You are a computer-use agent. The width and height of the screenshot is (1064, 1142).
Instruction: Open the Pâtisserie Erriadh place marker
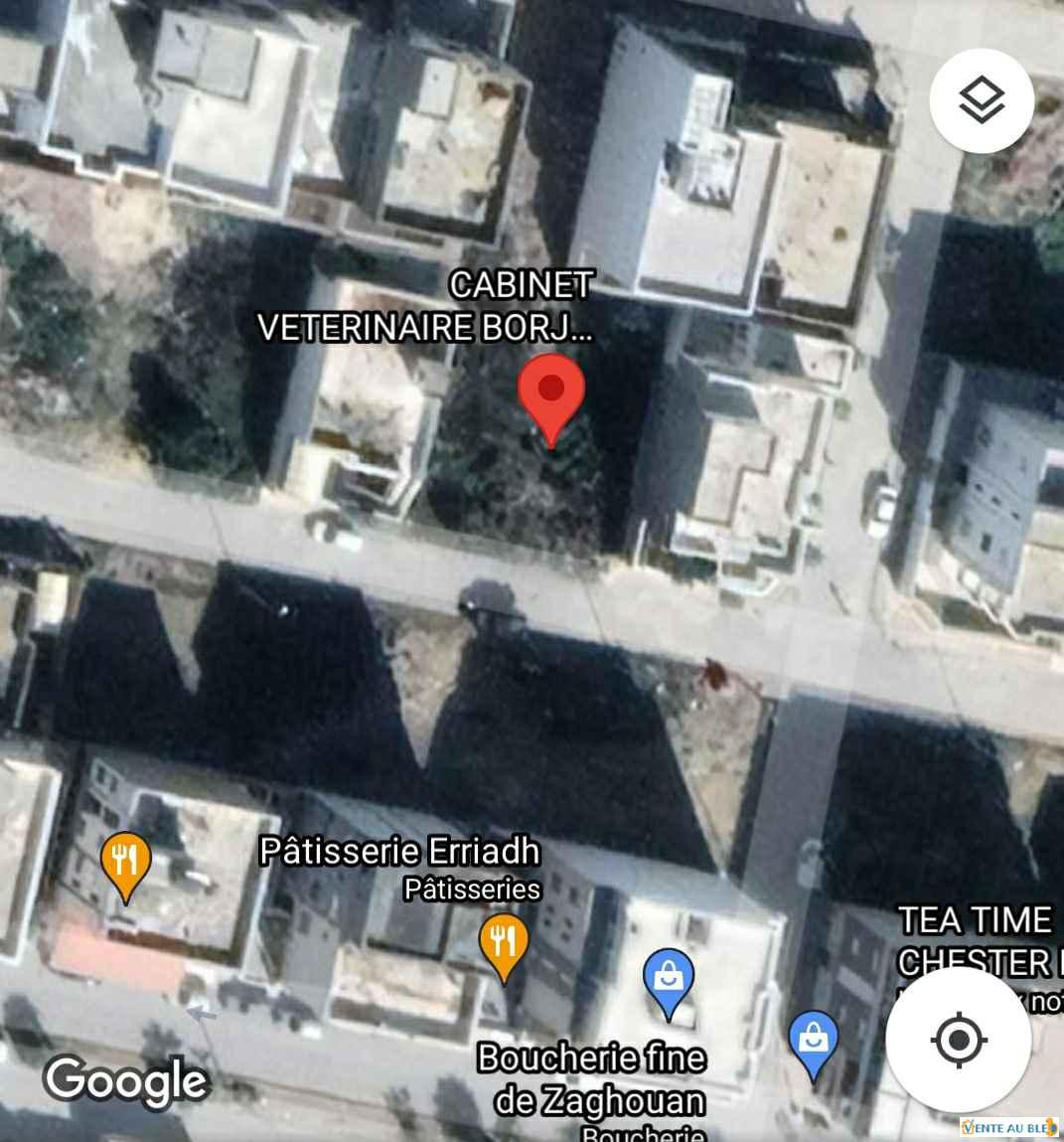pos(504,944)
